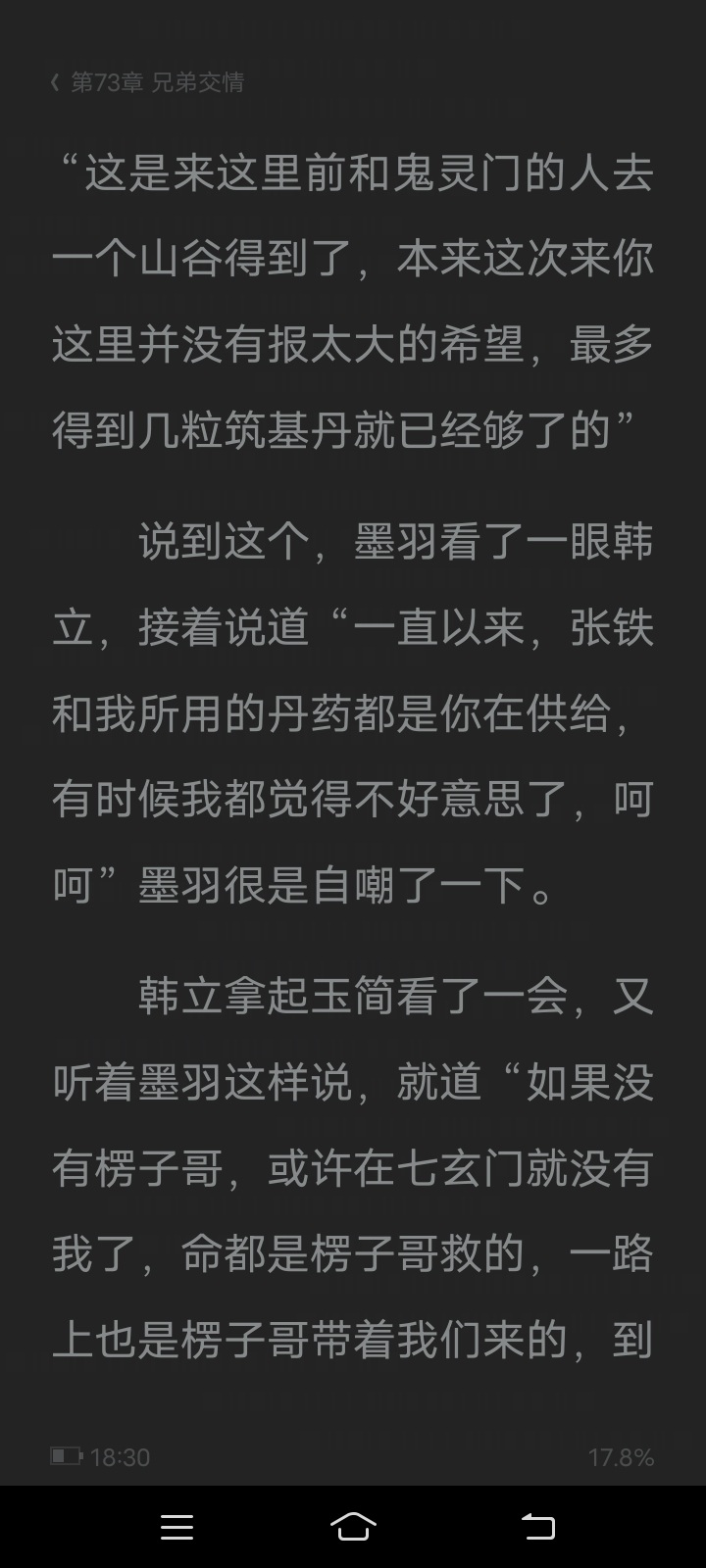Image resolution: width=706 pixels, height=1568 pixels.
Task: Go to the system home screen
Action: (x=353, y=1527)
